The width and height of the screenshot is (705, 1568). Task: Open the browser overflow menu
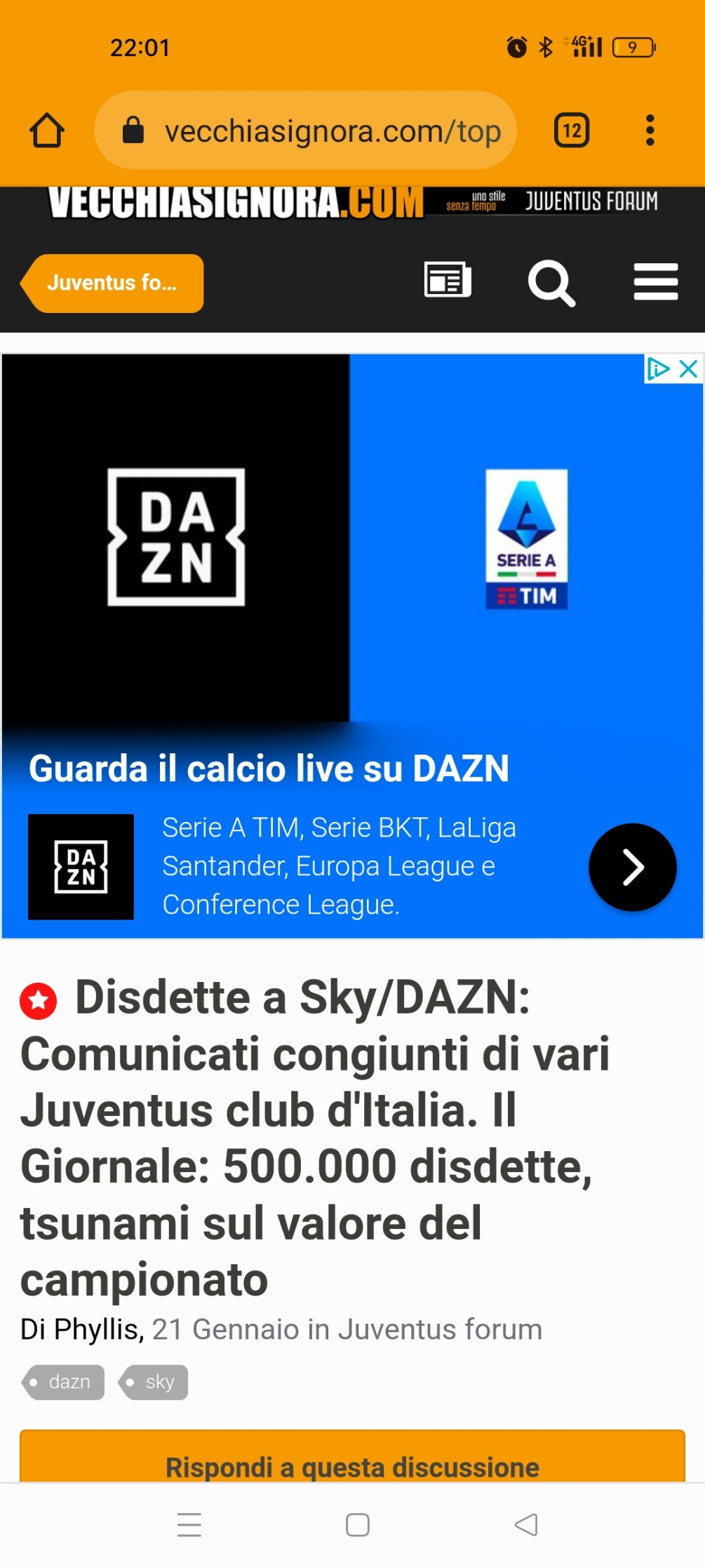click(x=650, y=131)
